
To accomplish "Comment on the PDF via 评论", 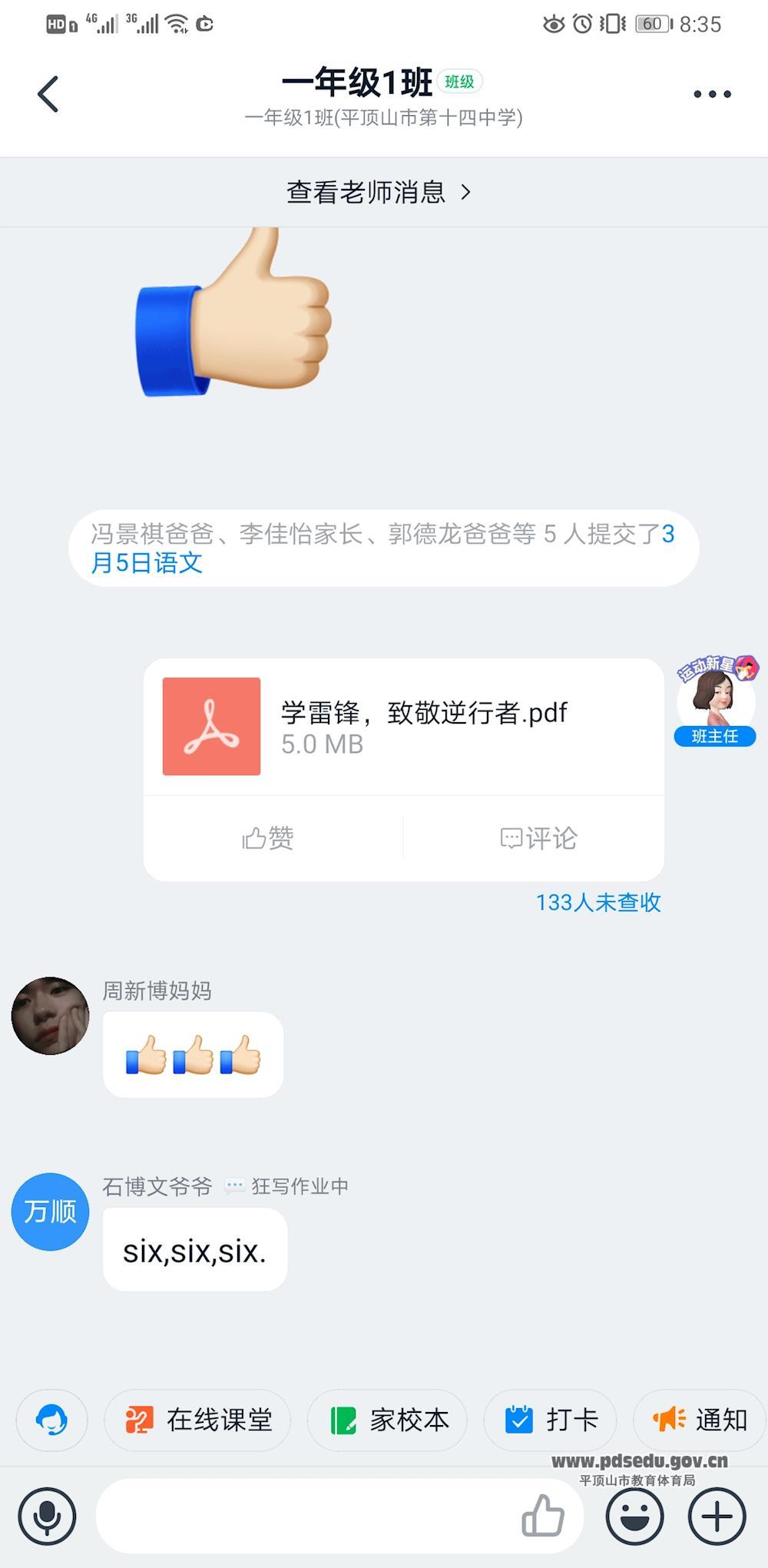I will tap(538, 837).
